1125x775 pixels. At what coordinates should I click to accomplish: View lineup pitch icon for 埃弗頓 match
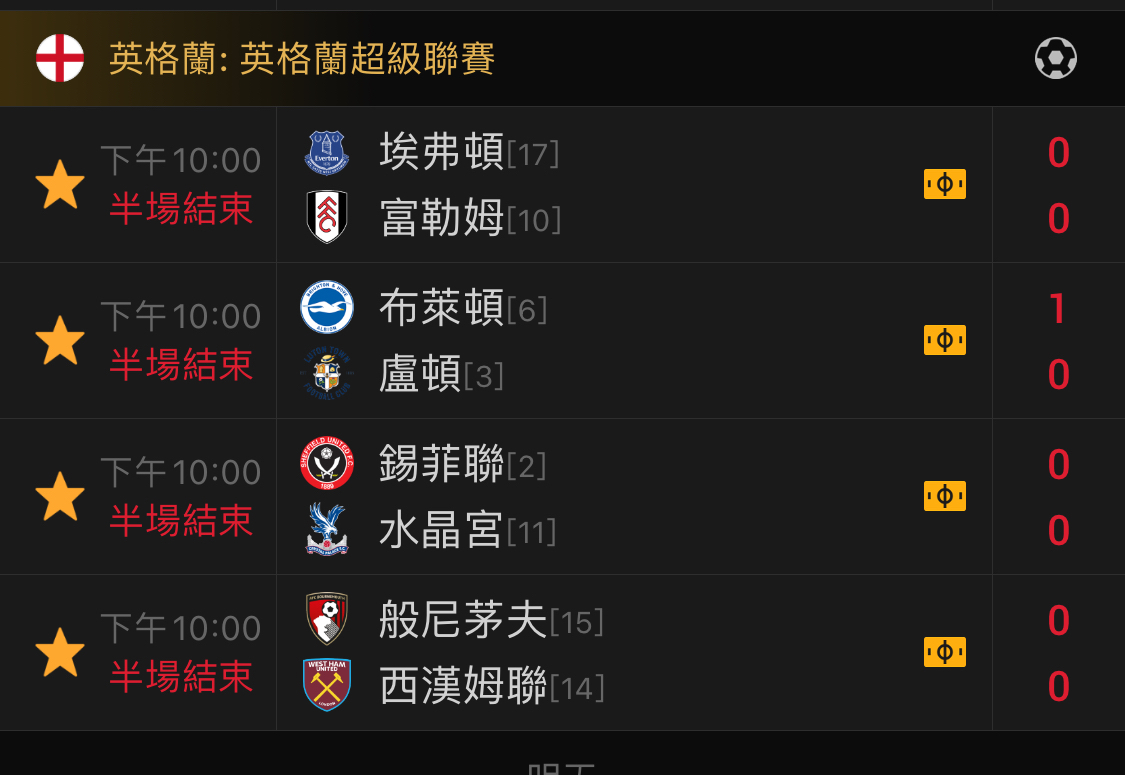click(944, 185)
